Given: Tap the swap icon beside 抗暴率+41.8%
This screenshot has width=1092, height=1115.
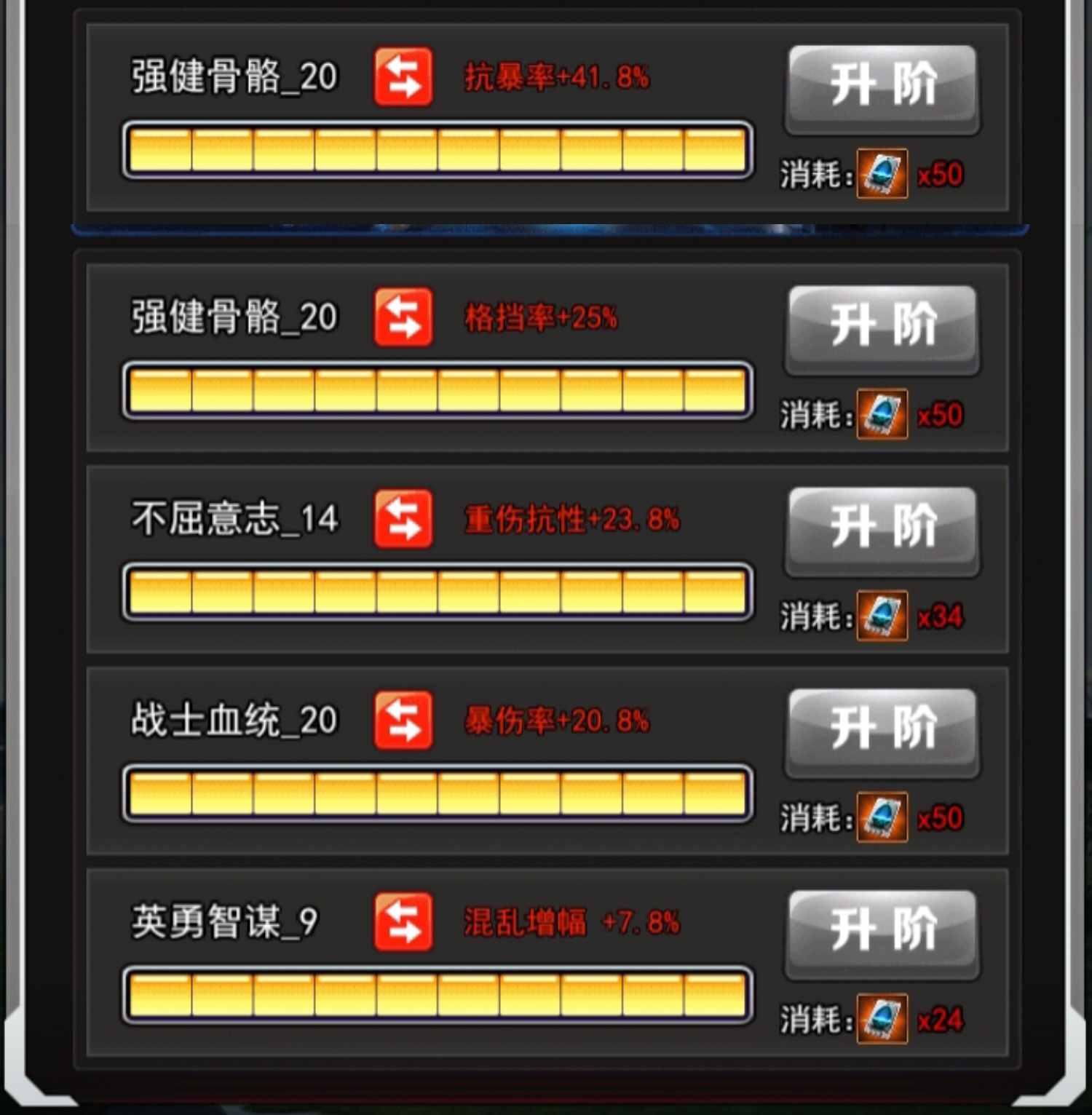Looking at the screenshot, I should (403, 77).
